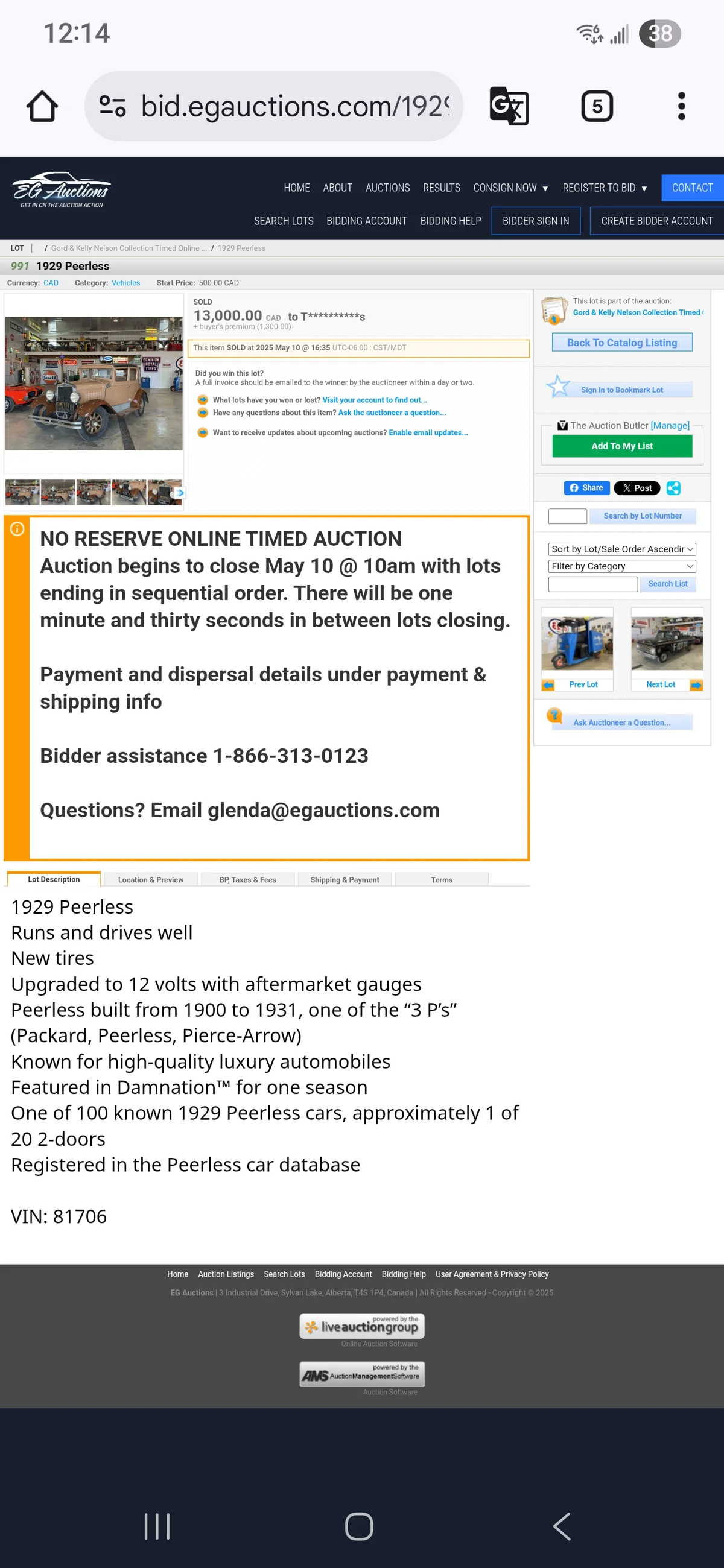Open the BP, Taxes & Fees tab
This screenshot has height=1568, width=724.
(x=248, y=879)
